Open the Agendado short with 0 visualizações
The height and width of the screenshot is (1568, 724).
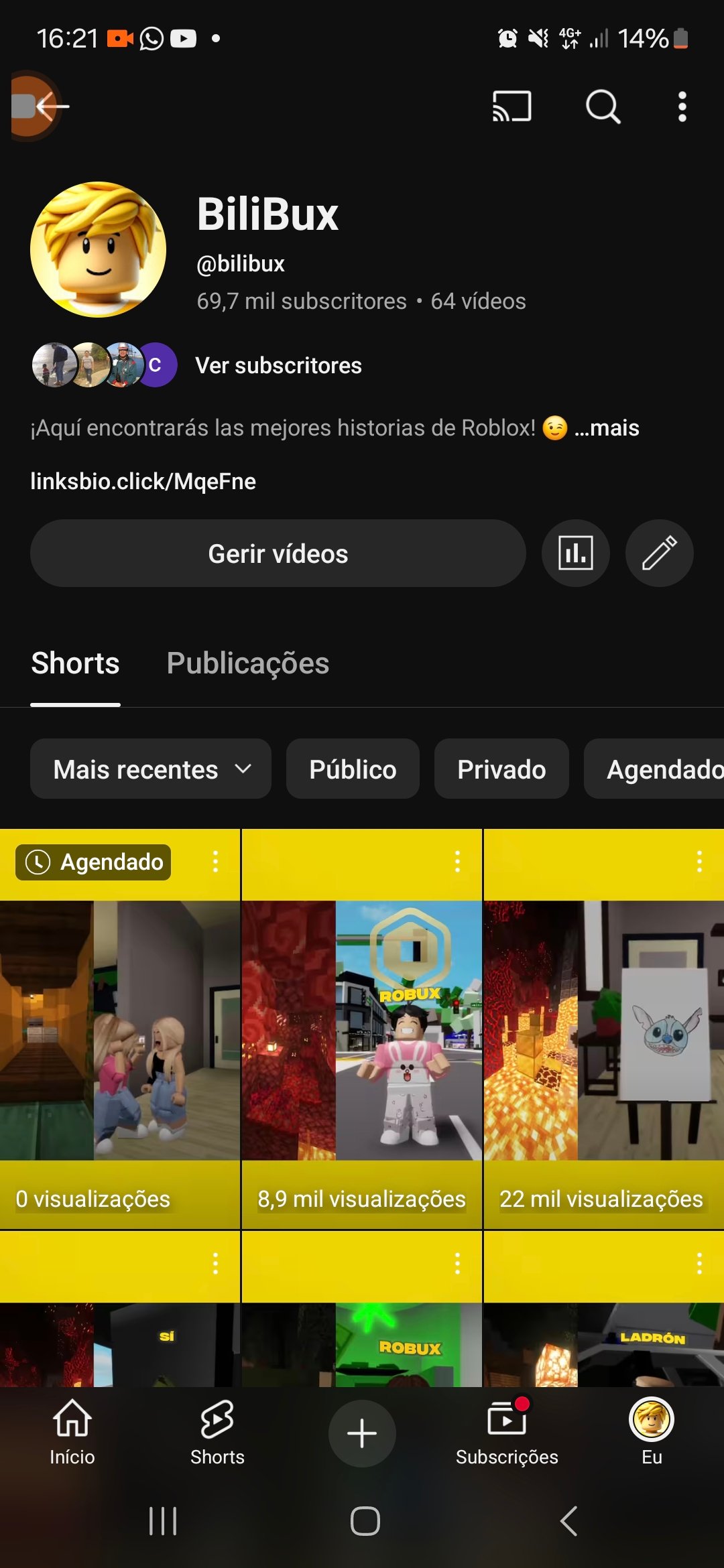click(120, 1030)
